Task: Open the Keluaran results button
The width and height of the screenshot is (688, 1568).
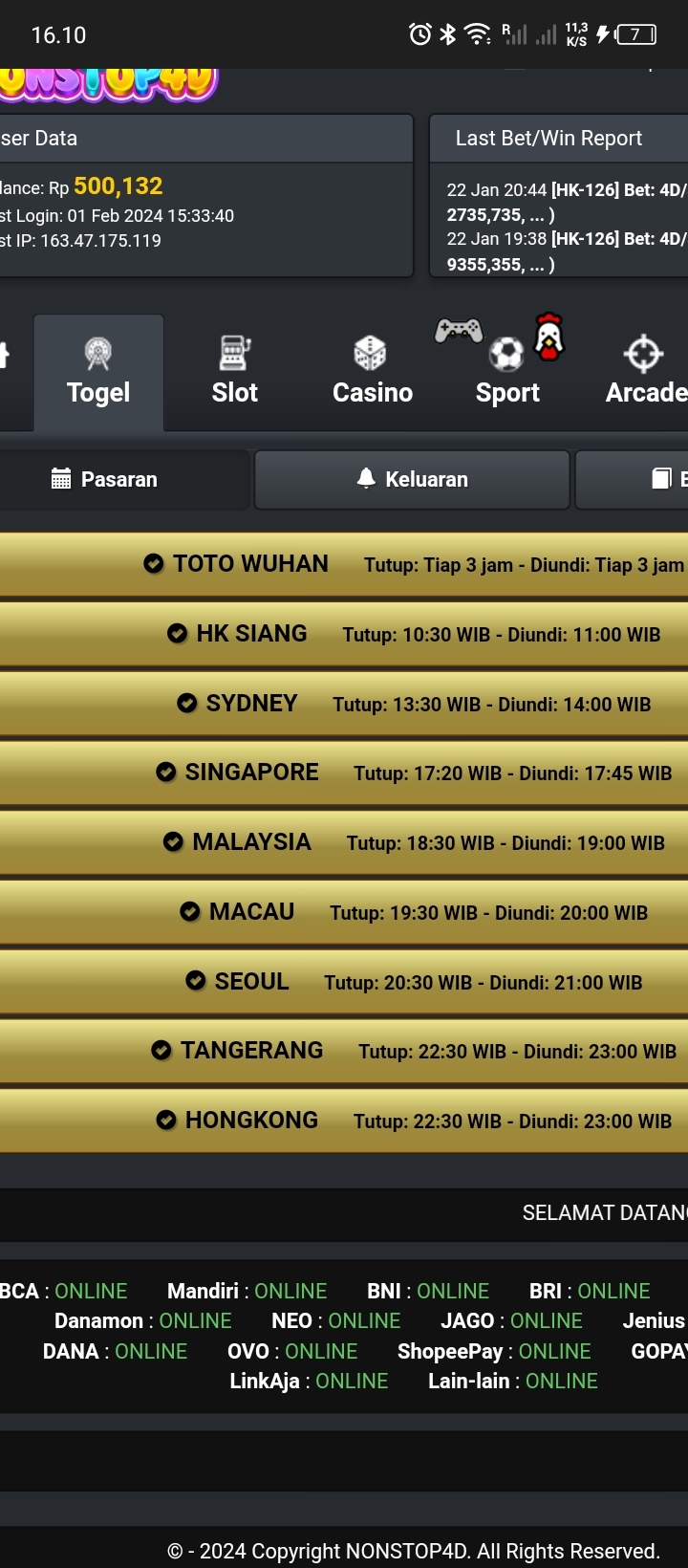Action: (412, 479)
